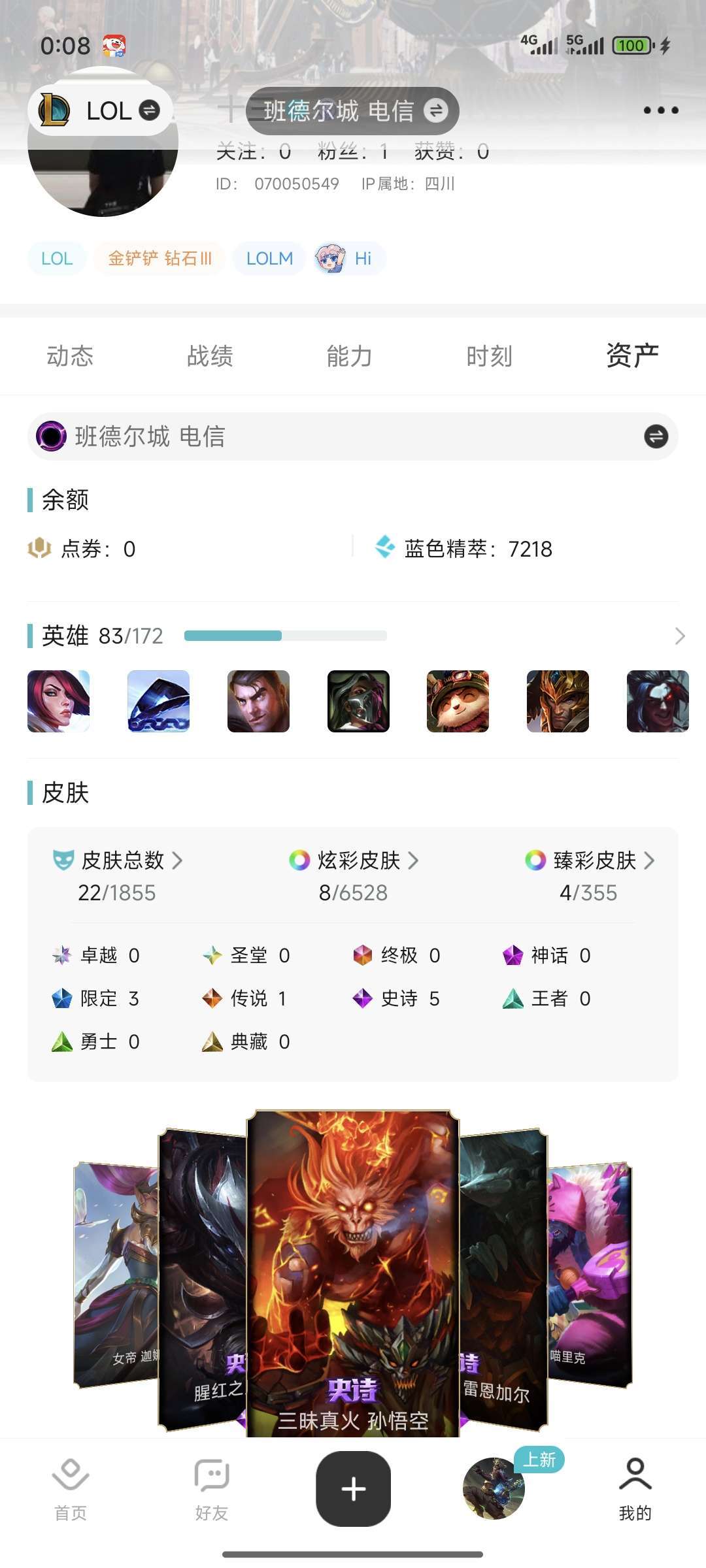Open the 三昧真火 孙悟空 skin card
Screen dimensions: 706x1568
pos(353,1274)
